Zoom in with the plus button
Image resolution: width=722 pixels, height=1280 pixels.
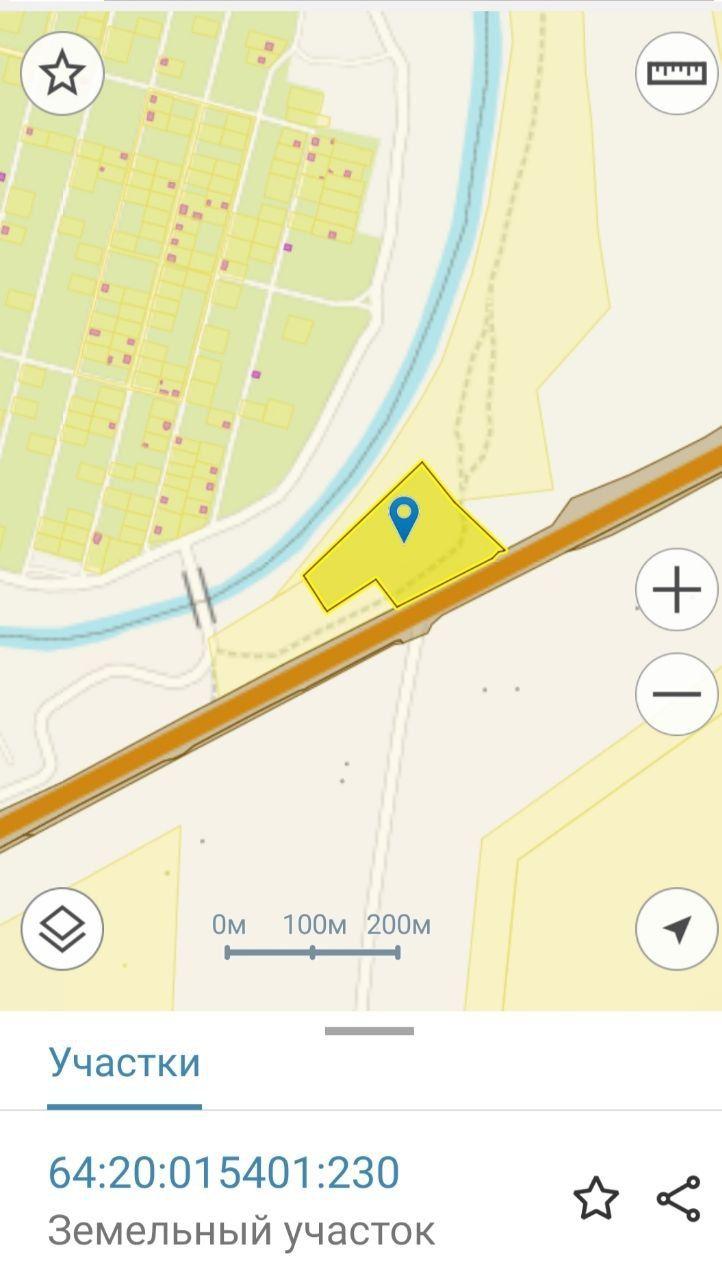click(677, 589)
